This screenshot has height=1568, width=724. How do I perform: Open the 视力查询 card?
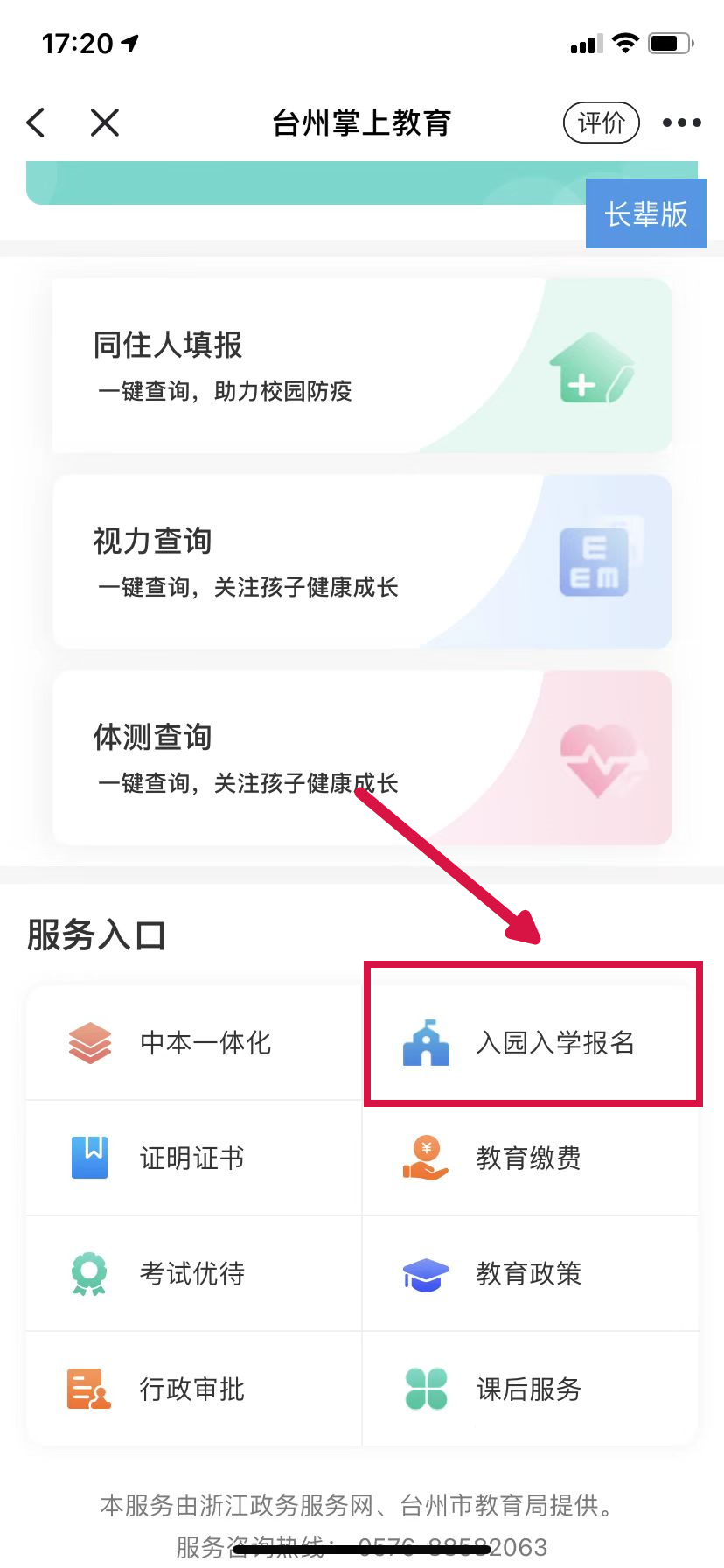362,562
